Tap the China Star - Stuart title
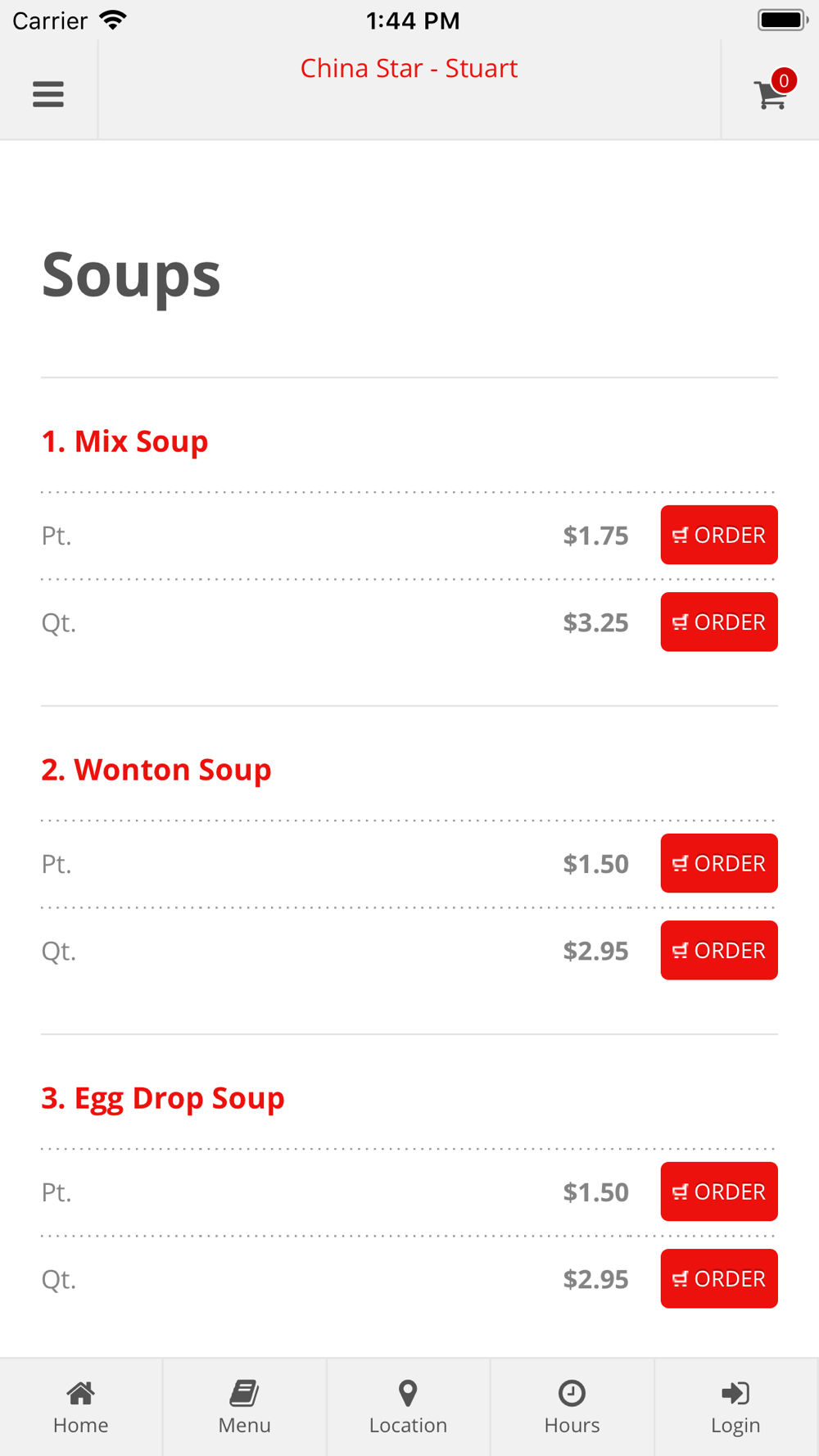The width and height of the screenshot is (819, 1456). coord(409,68)
